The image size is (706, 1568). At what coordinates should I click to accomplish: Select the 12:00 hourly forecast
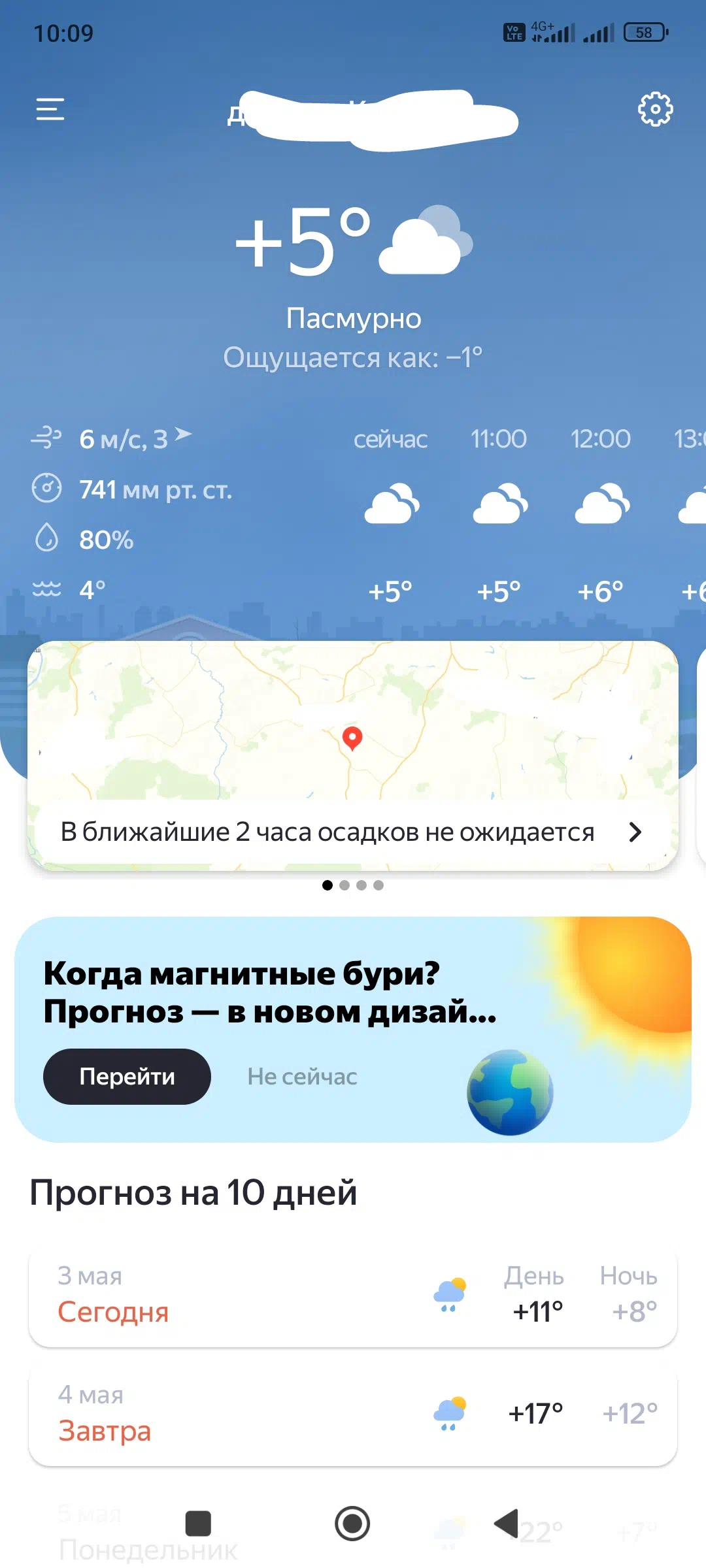[x=601, y=515]
